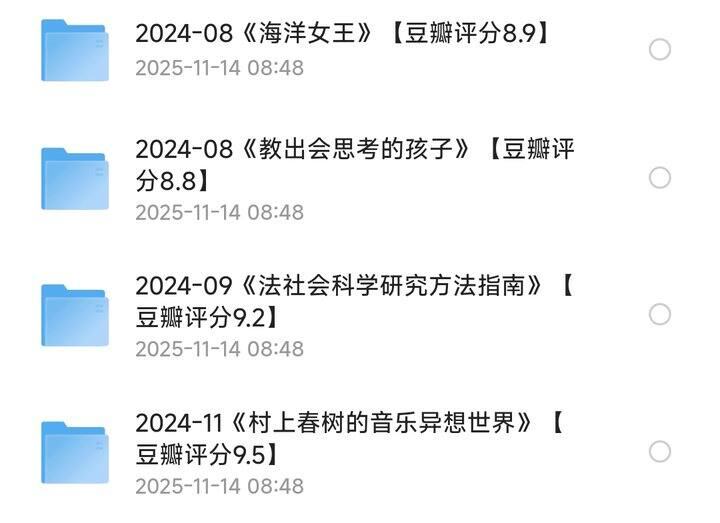Select the circle for 《海洋女王》

[660, 49]
